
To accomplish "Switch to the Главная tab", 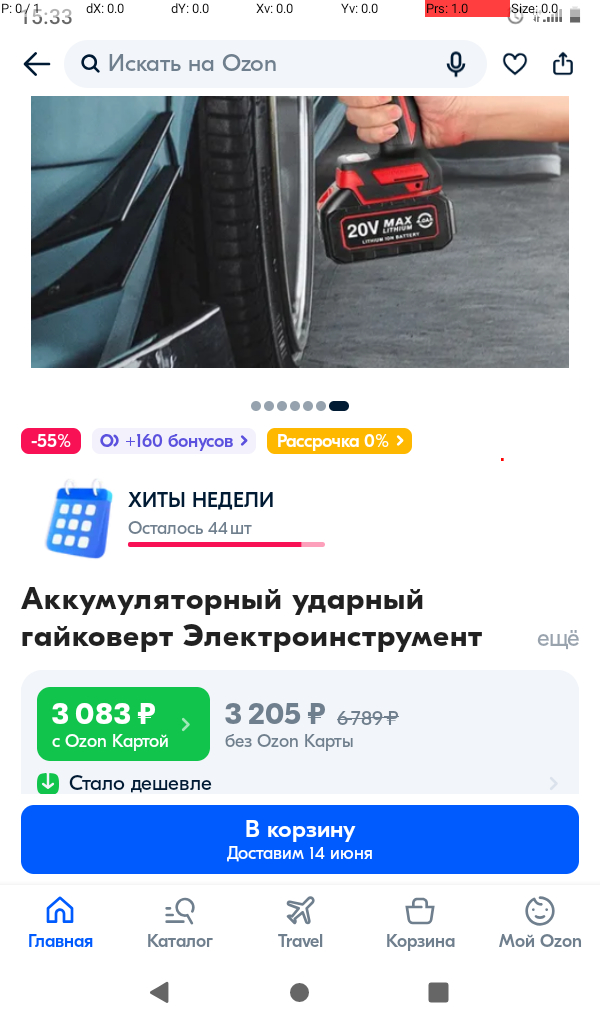I will coord(60,922).
